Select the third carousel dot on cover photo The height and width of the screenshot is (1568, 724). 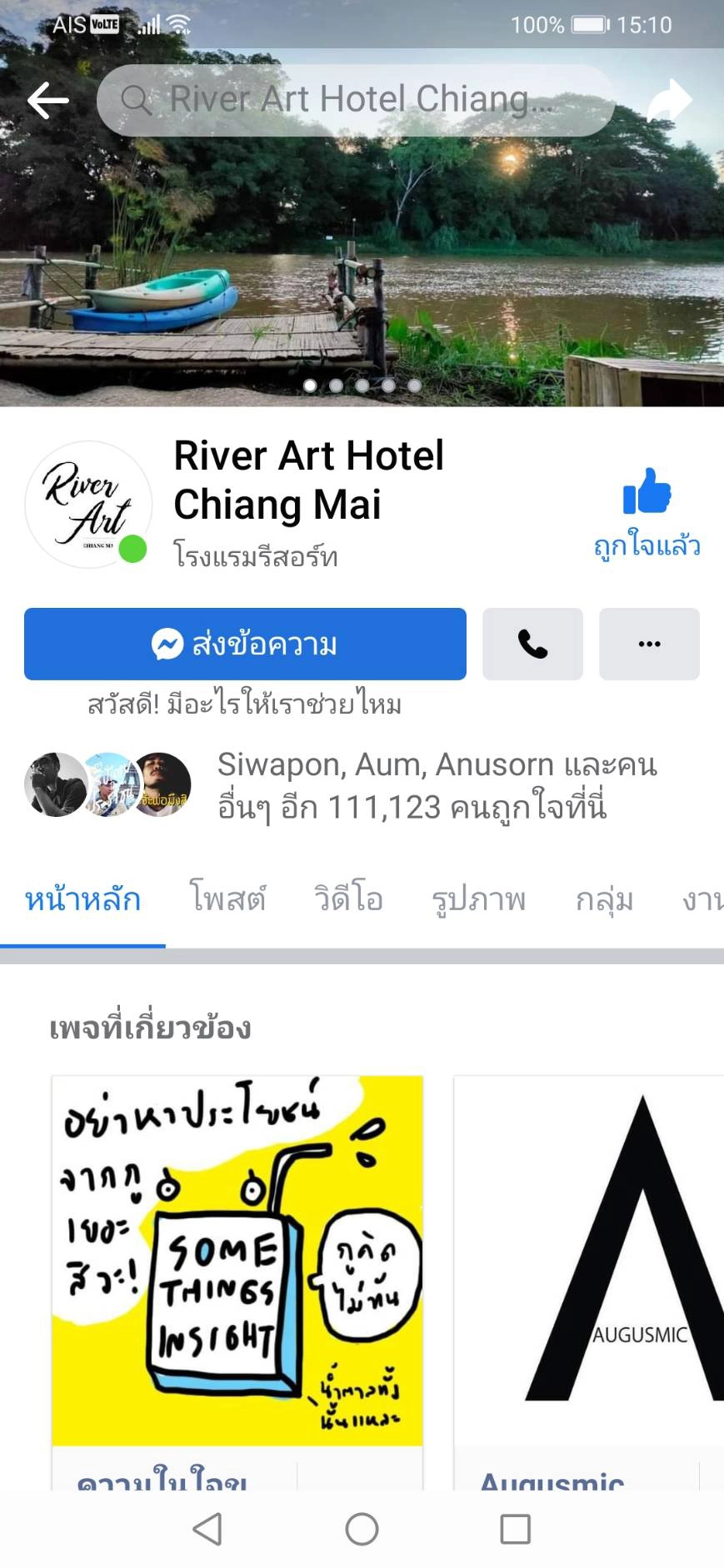tap(362, 386)
